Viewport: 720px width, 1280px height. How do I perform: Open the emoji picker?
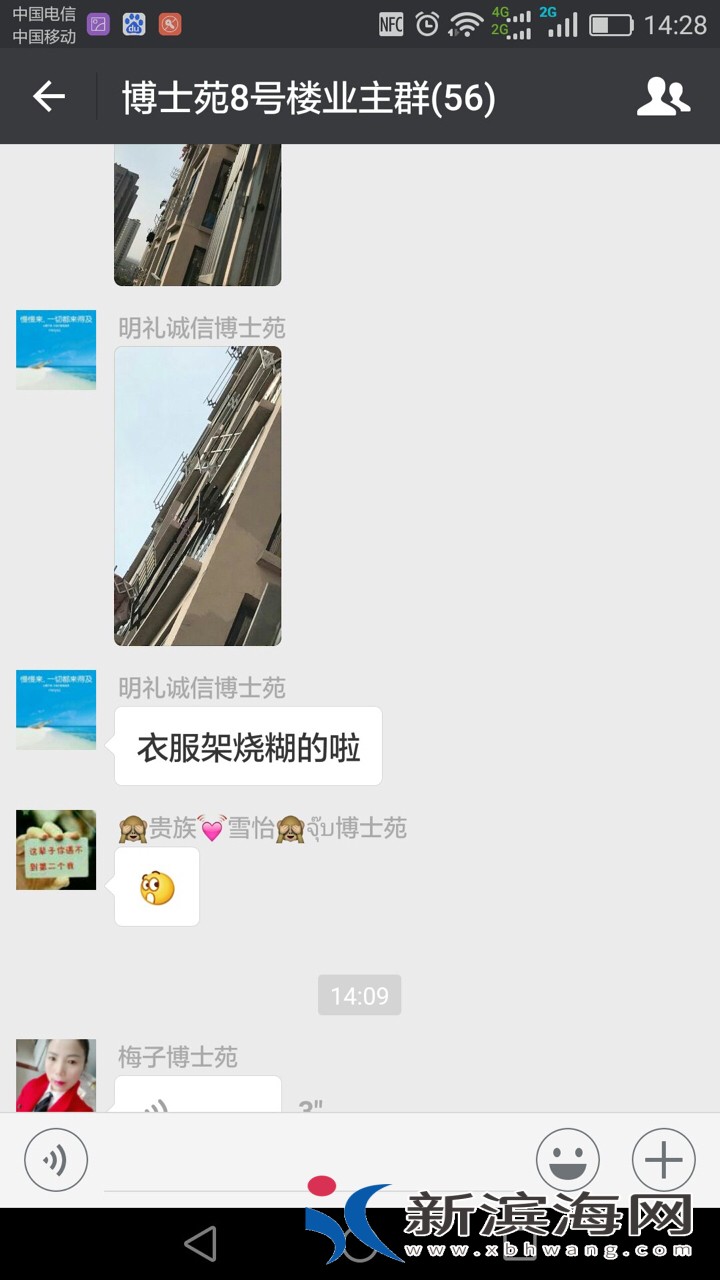pyautogui.click(x=567, y=1160)
